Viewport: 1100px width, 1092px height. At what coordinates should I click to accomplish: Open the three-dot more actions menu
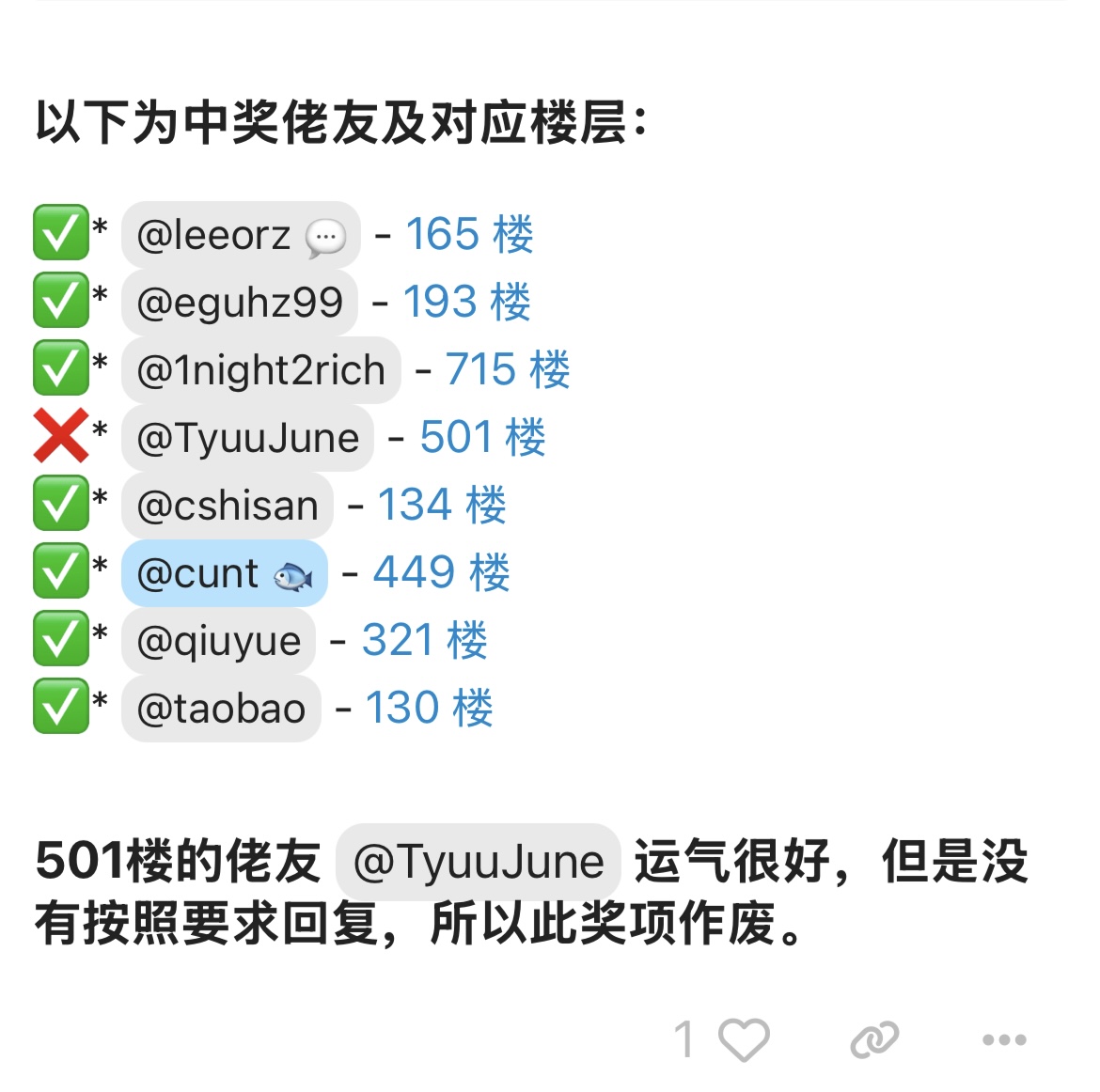pyautogui.click(x=1004, y=1039)
